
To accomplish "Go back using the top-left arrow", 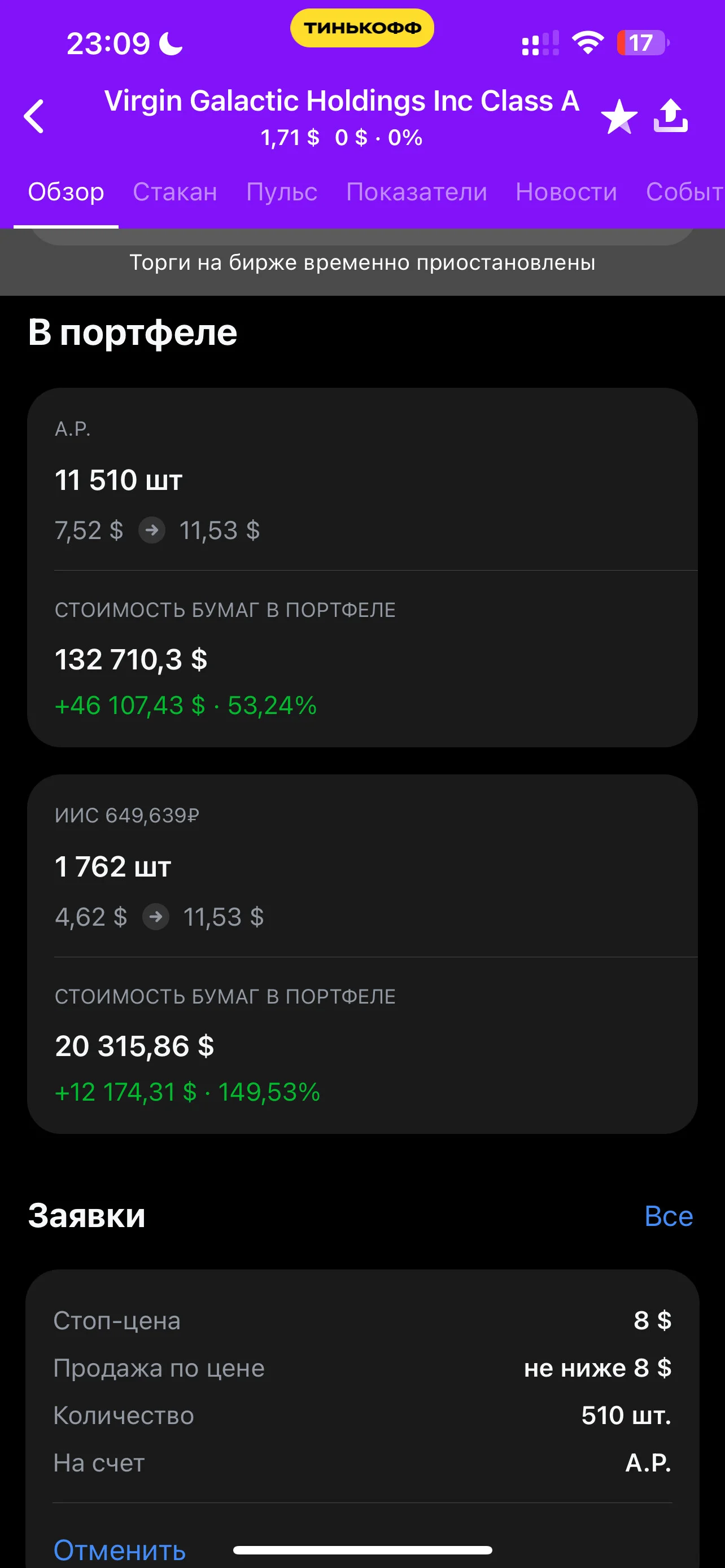I will (x=34, y=116).
